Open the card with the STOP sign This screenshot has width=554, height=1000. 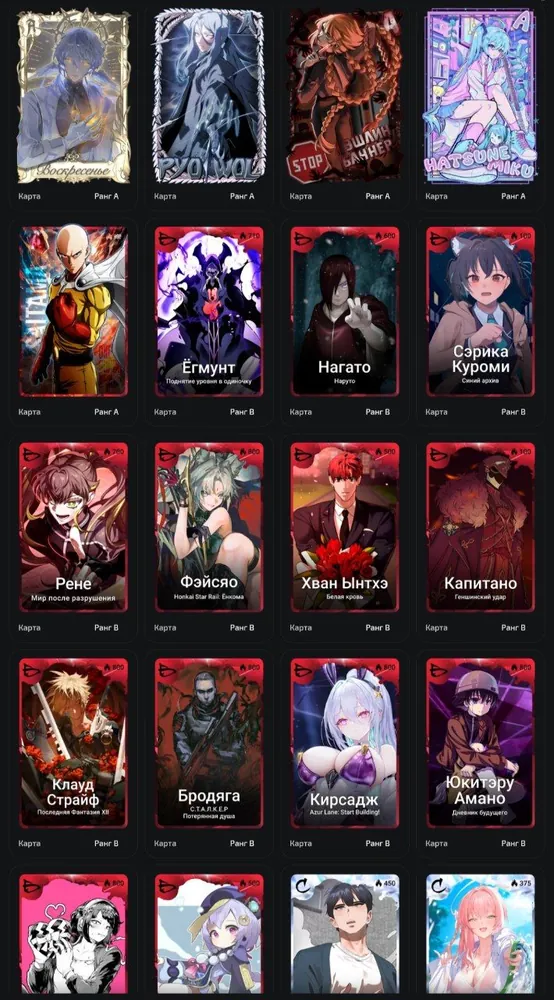pyautogui.click(x=345, y=96)
